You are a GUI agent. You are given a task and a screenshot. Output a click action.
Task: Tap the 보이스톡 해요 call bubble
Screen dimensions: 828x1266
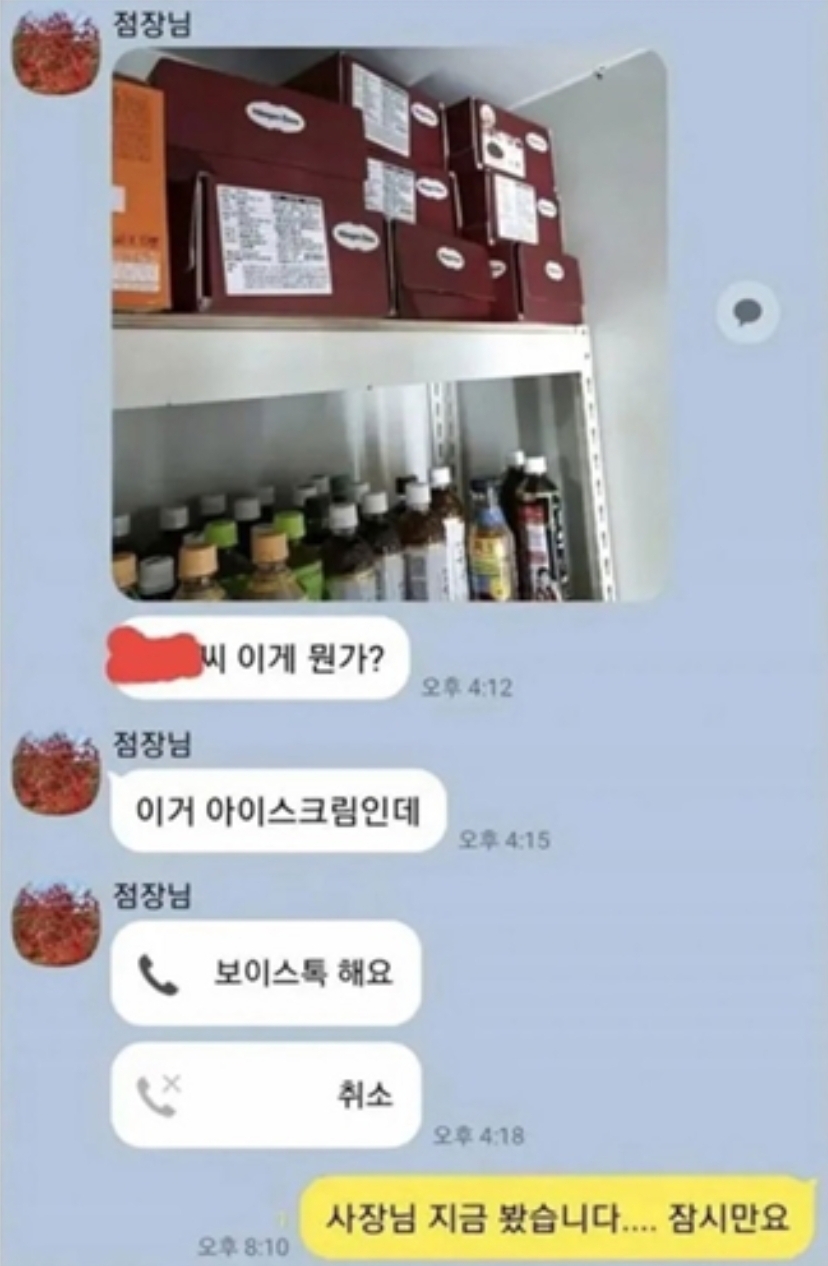point(265,973)
